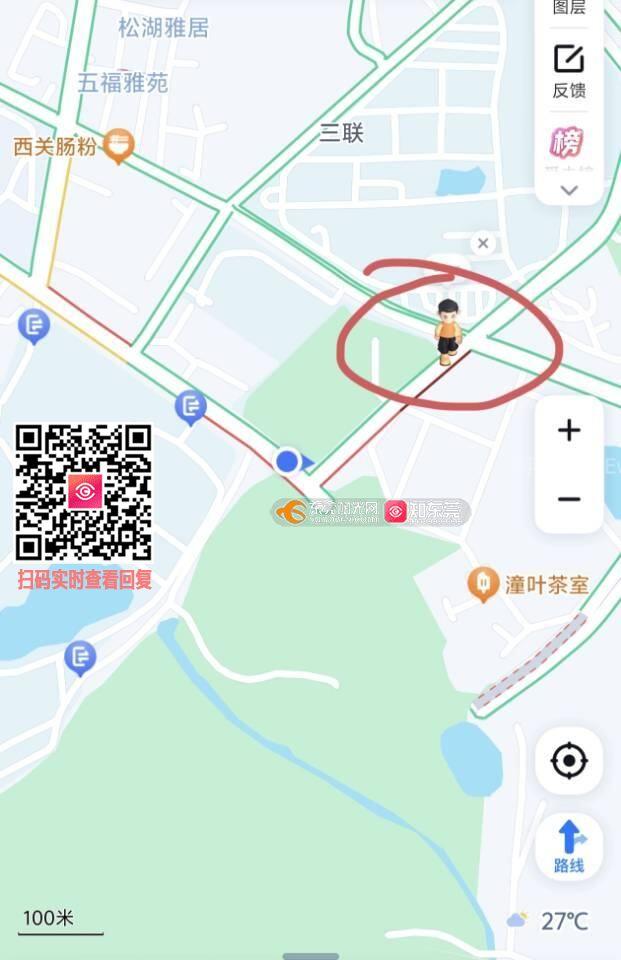Select the 潼叶茶室 tea room marker
This screenshot has width=621, height=960.
coord(483,584)
